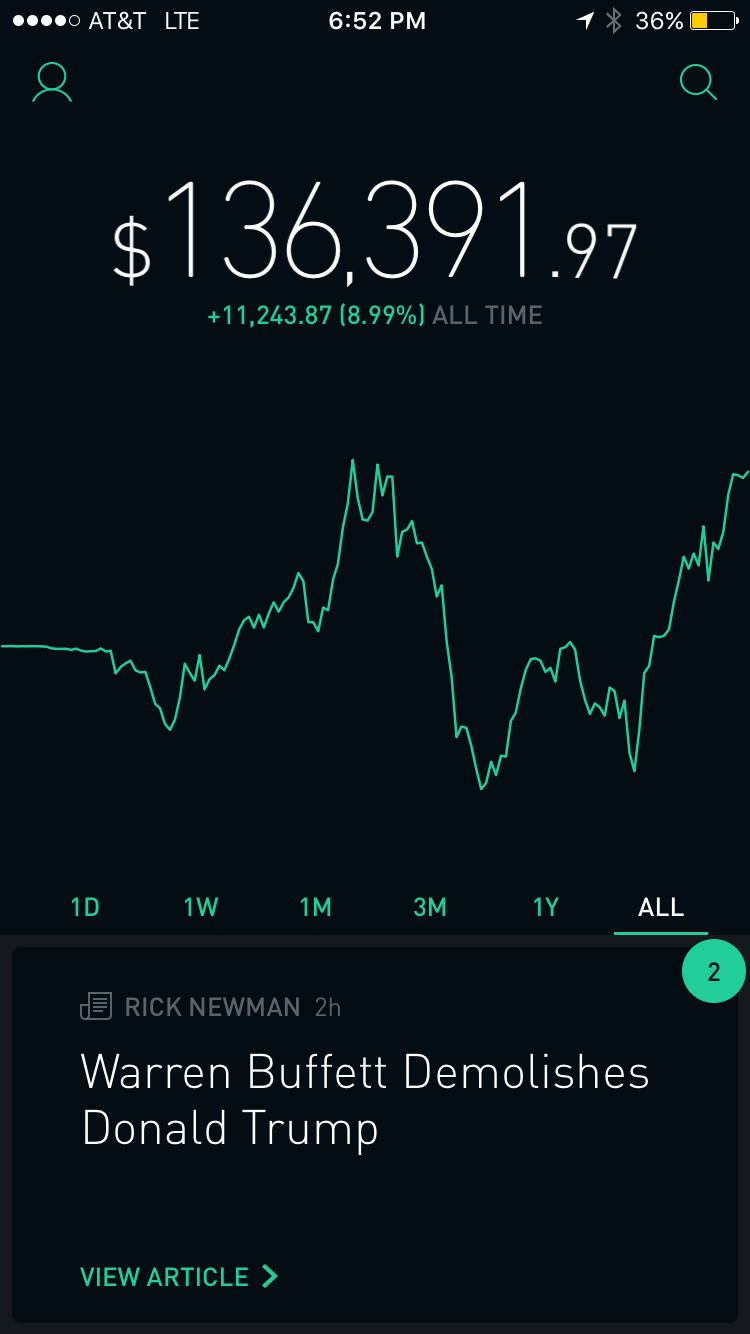Select the 3M time period

coord(430,907)
